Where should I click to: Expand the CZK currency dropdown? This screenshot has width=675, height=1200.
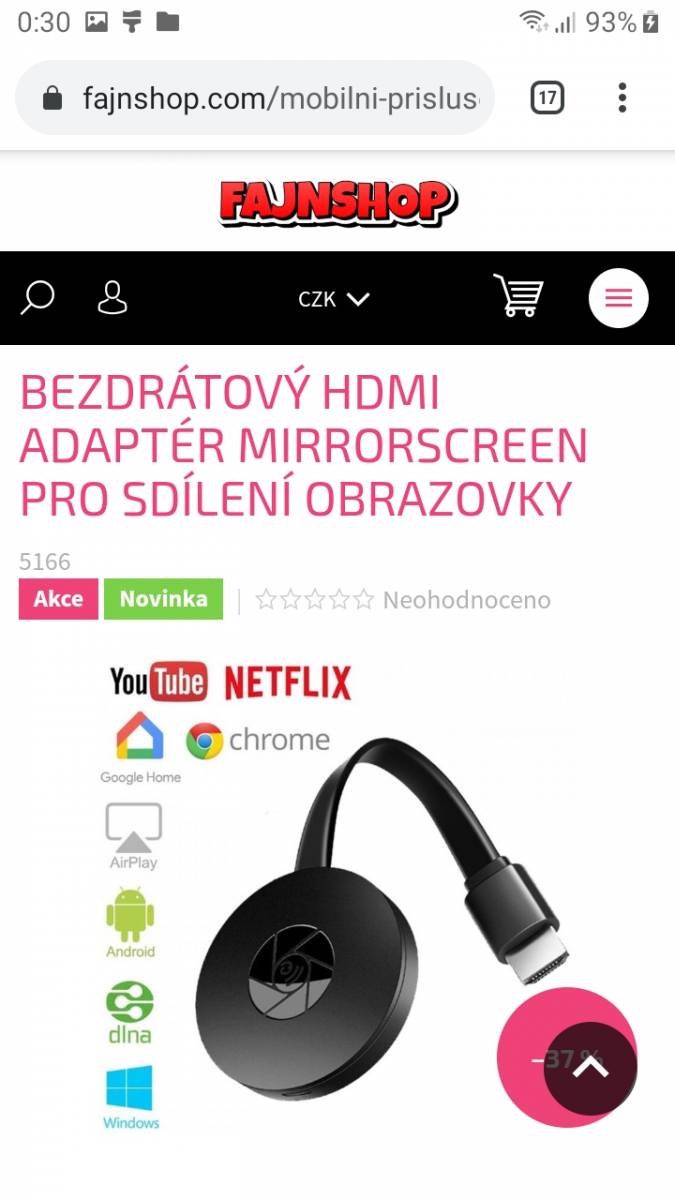(334, 299)
